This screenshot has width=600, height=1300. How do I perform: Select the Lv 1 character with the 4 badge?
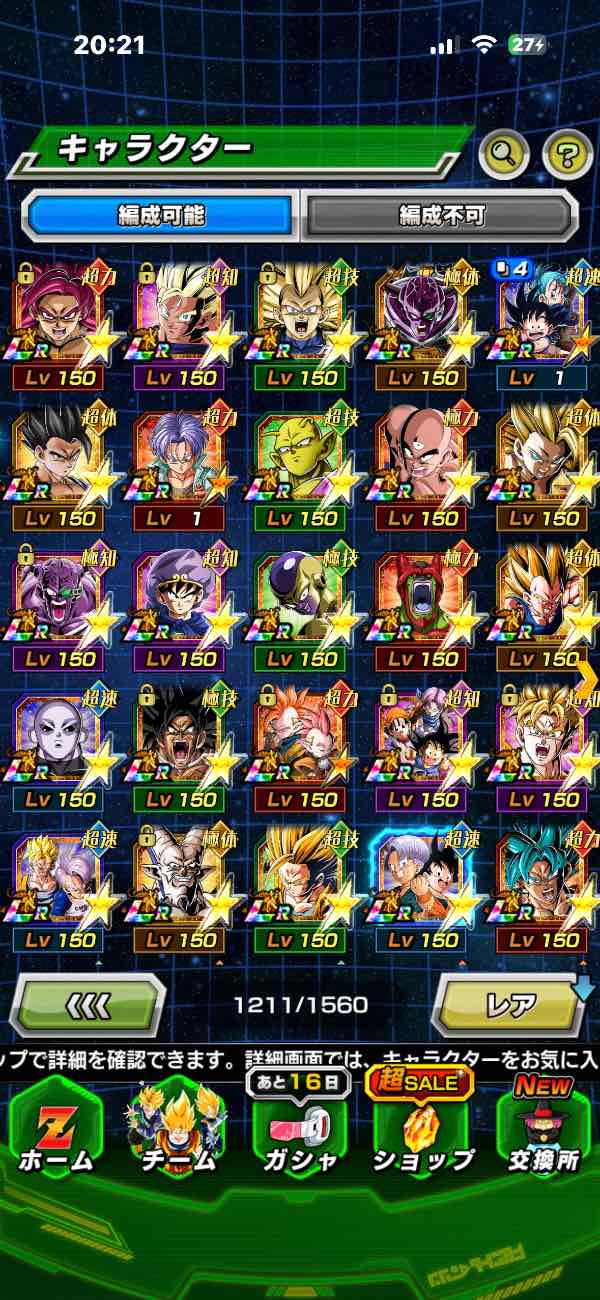pyautogui.click(x=541, y=326)
